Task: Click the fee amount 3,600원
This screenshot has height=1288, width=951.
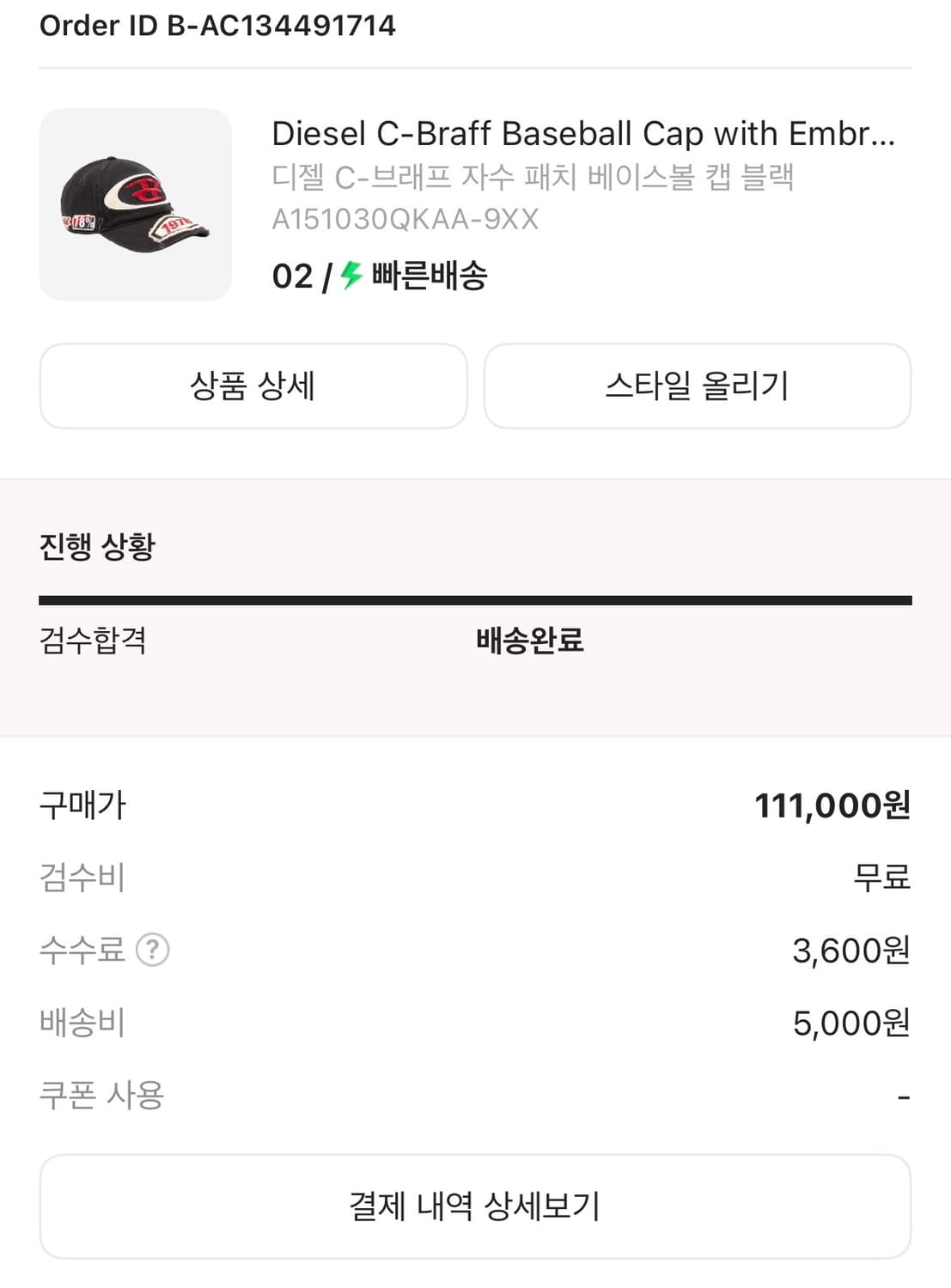Action: tap(847, 950)
